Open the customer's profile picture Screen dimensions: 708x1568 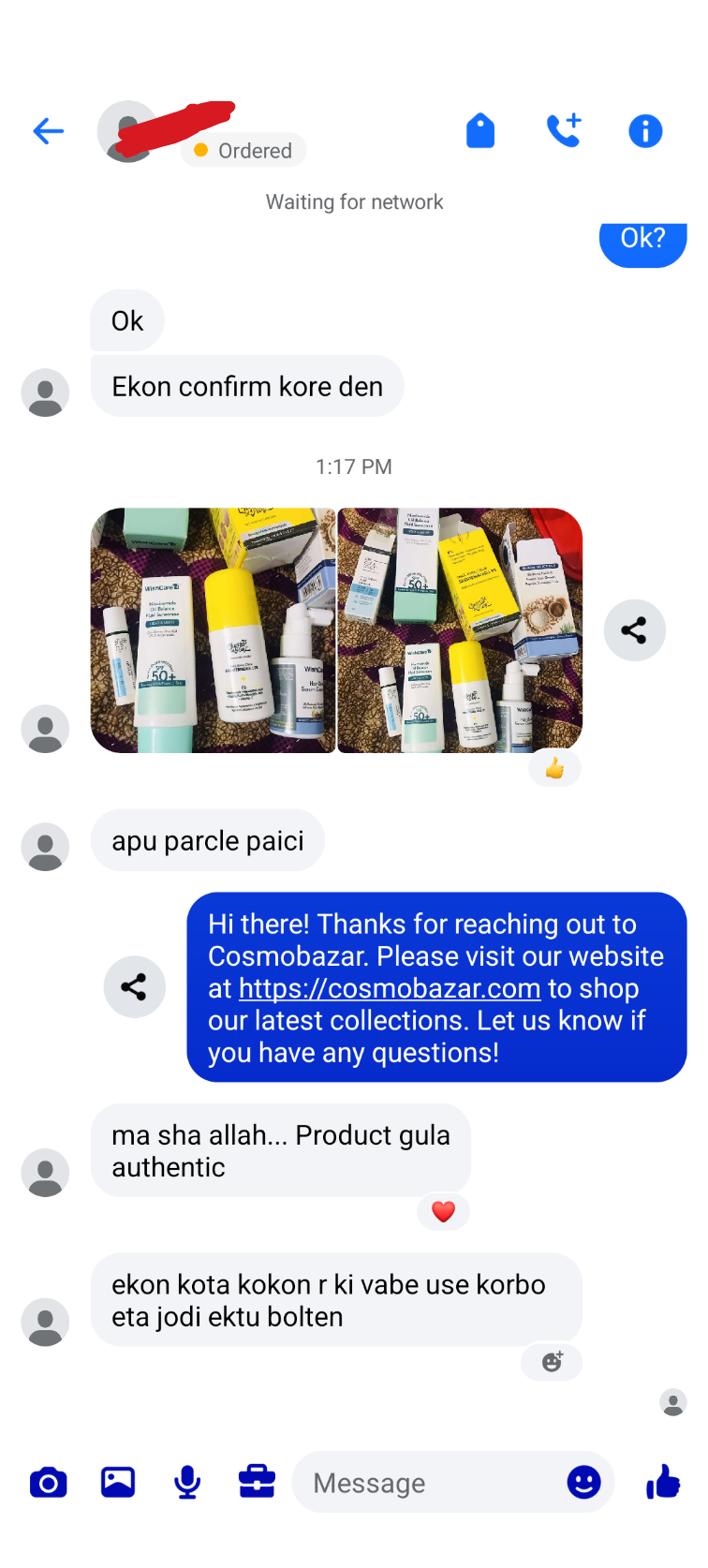pos(126,131)
